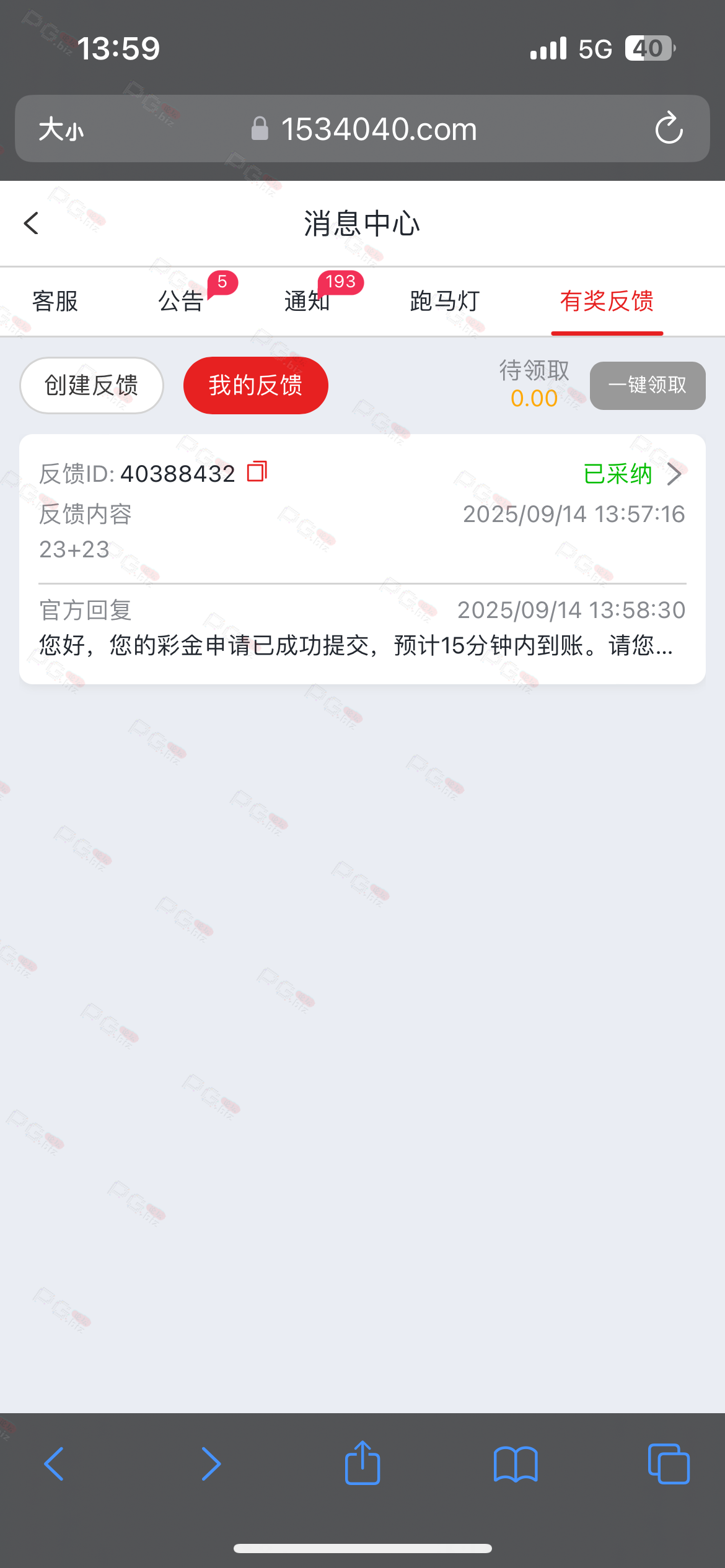Viewport: 725px width, 1568px height.
Task: Copy feedback ID 40388432
Action: [257, 472]
